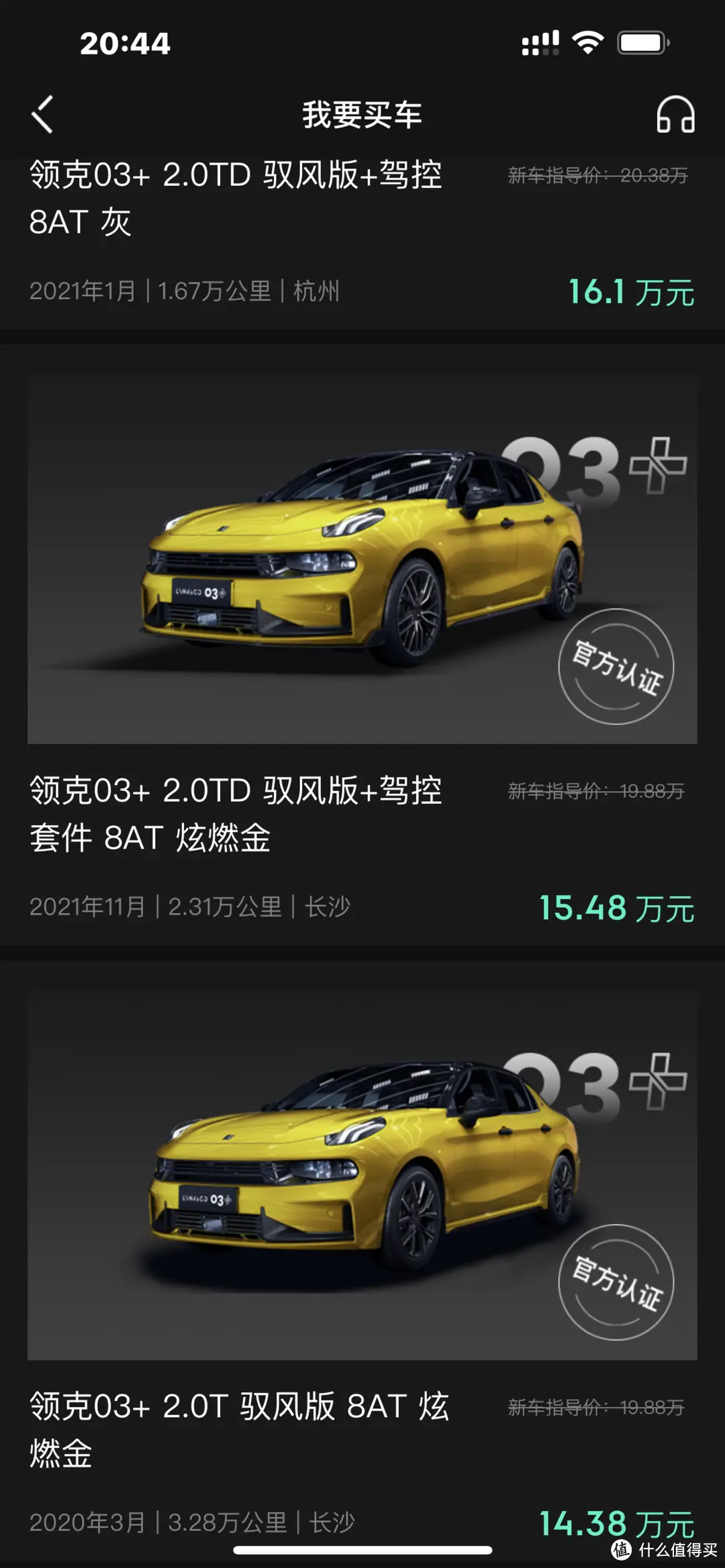Open the gray 领克03+ listing in 杭州

[235, 198]
